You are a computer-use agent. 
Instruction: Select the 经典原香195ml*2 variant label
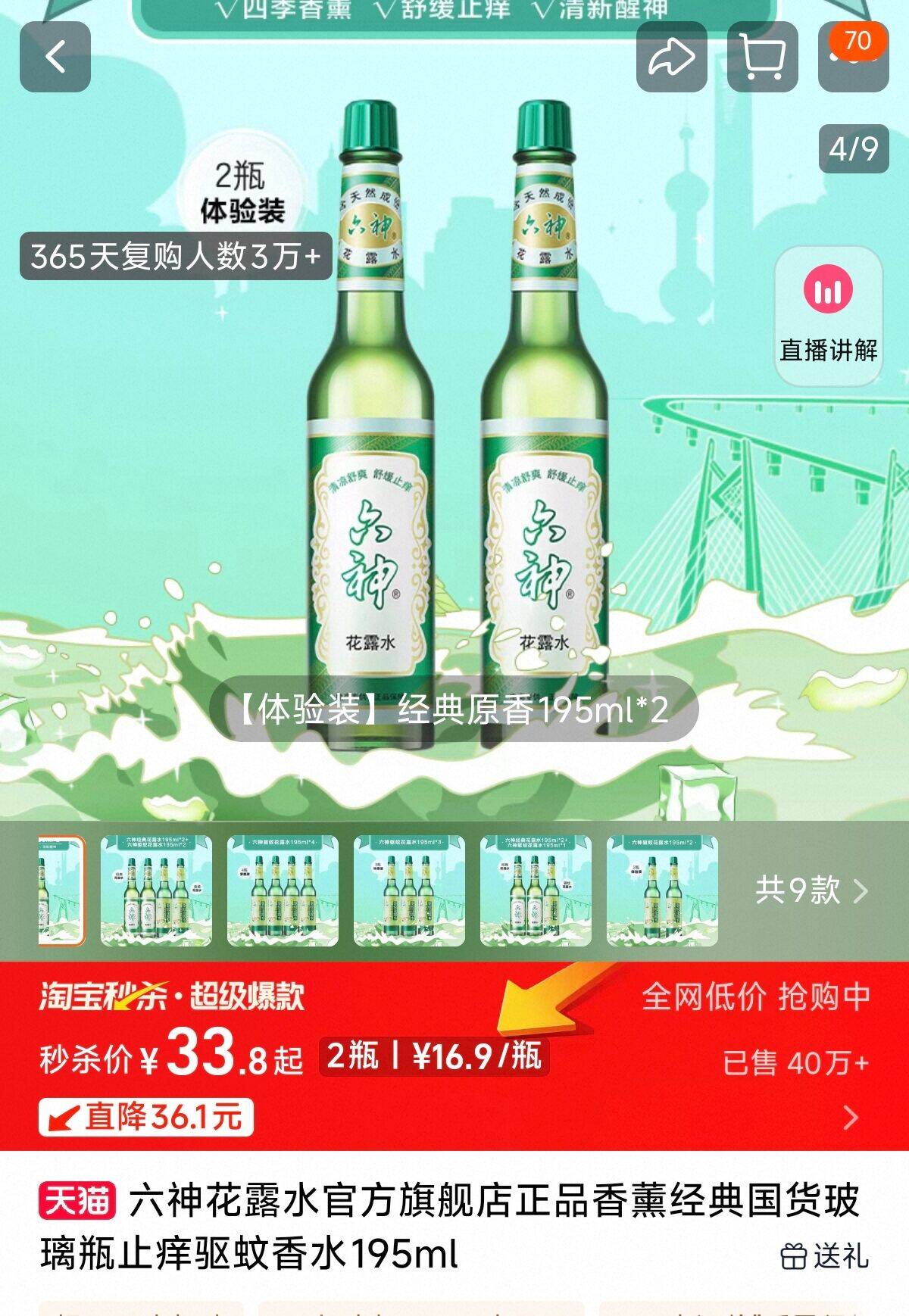click(x=454, y=708)
